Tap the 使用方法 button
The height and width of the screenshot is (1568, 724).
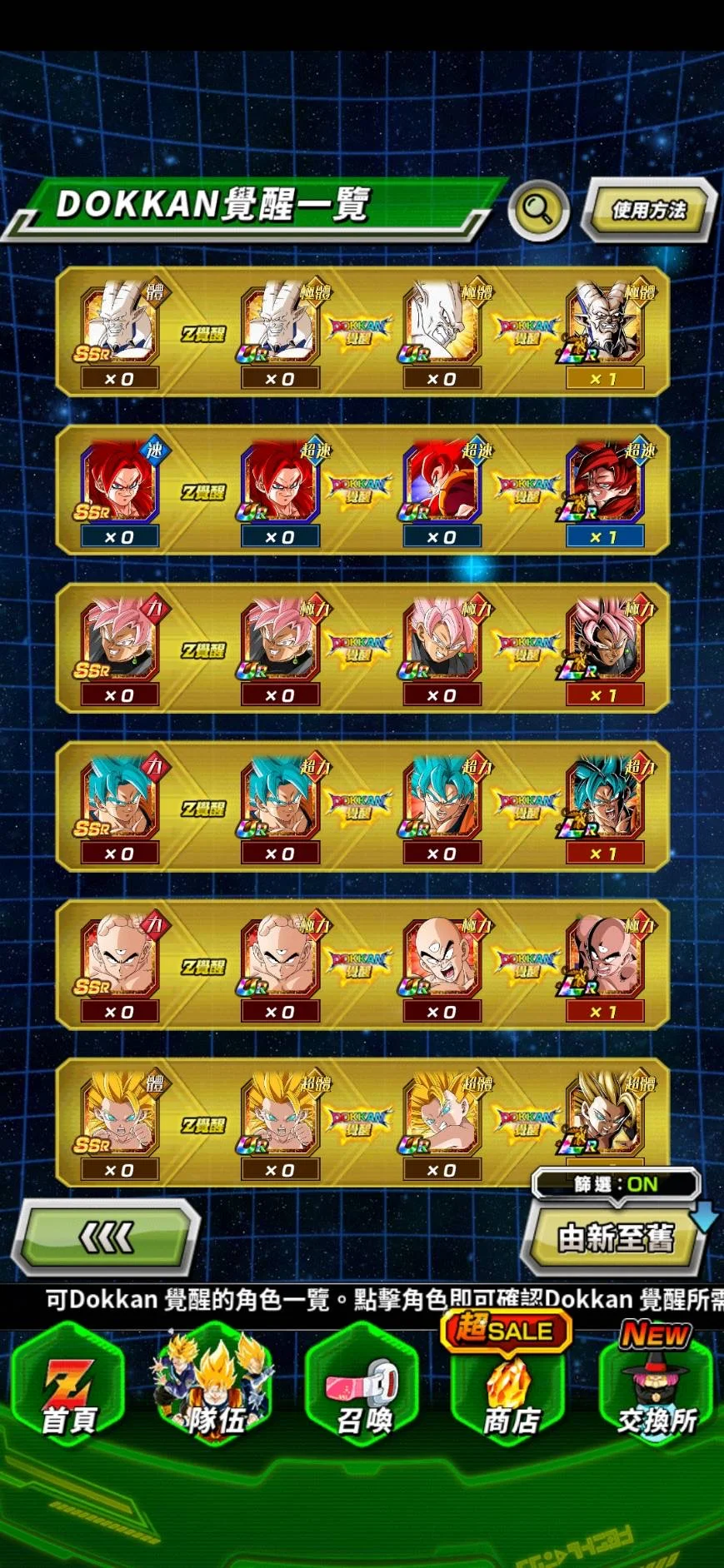click(649, 210)
